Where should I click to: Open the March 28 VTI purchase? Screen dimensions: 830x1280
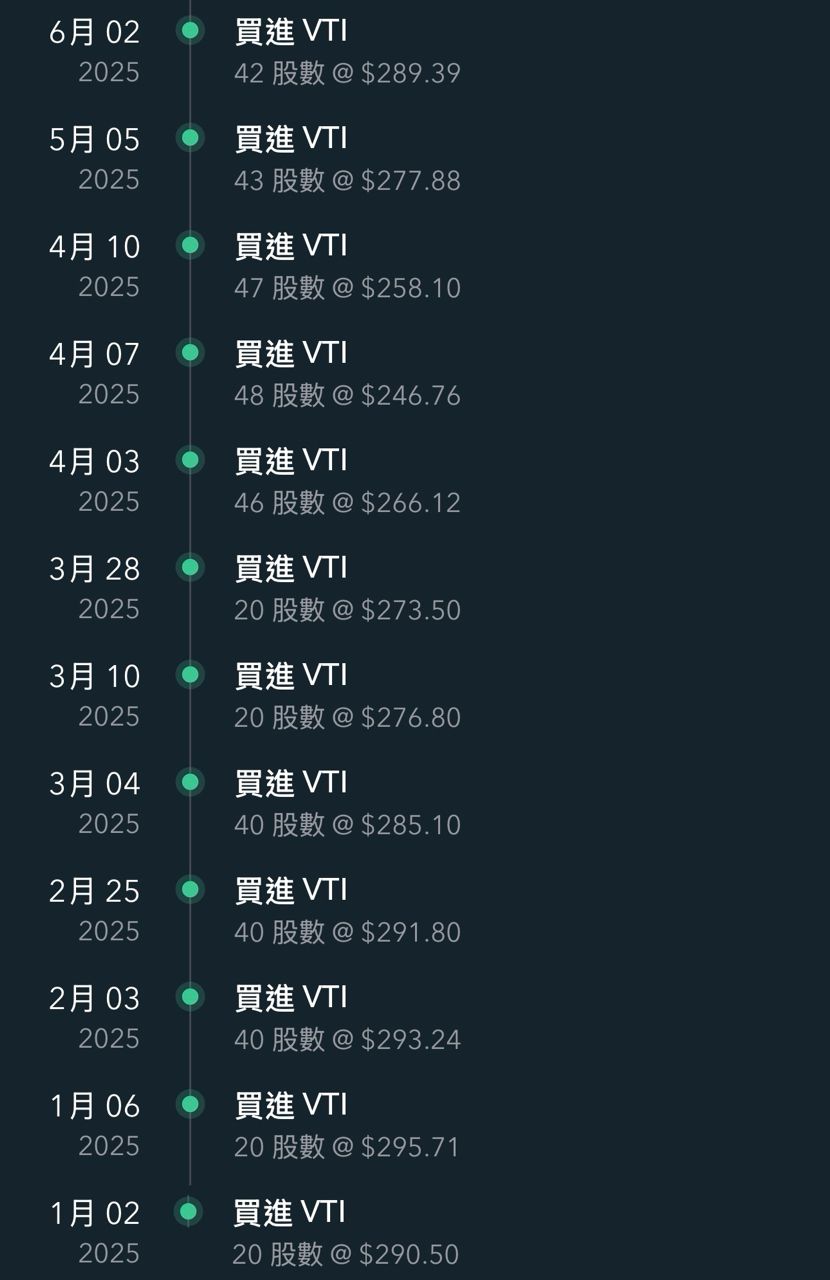click(346, 588)
